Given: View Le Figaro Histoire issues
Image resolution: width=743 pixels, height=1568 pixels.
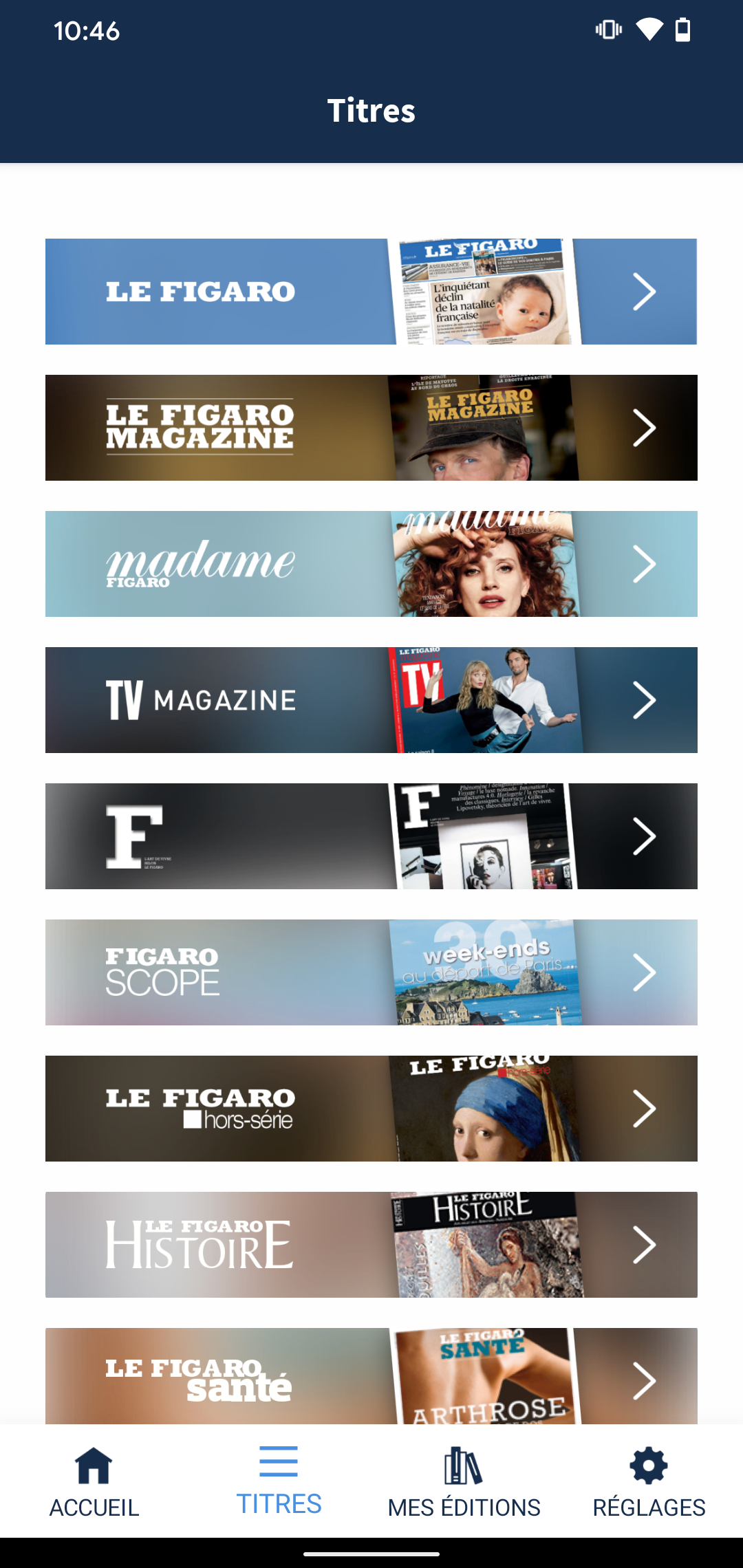Looking at the screenshot, I should click(371, 1245).
